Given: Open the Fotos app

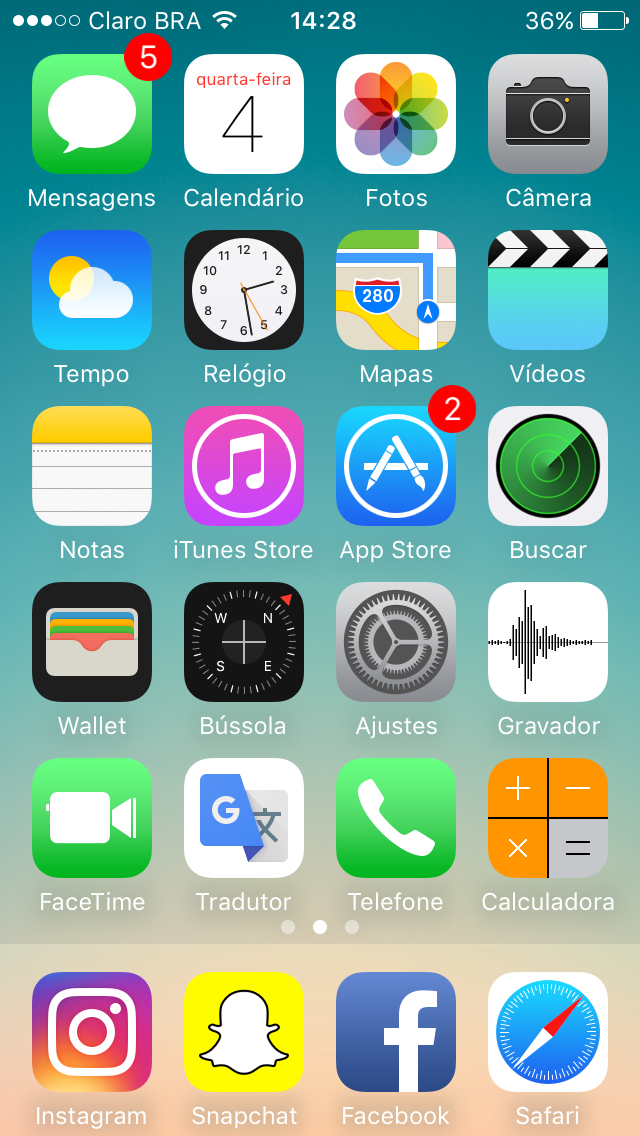Looking at the screenshot, I should pos(396,114).
